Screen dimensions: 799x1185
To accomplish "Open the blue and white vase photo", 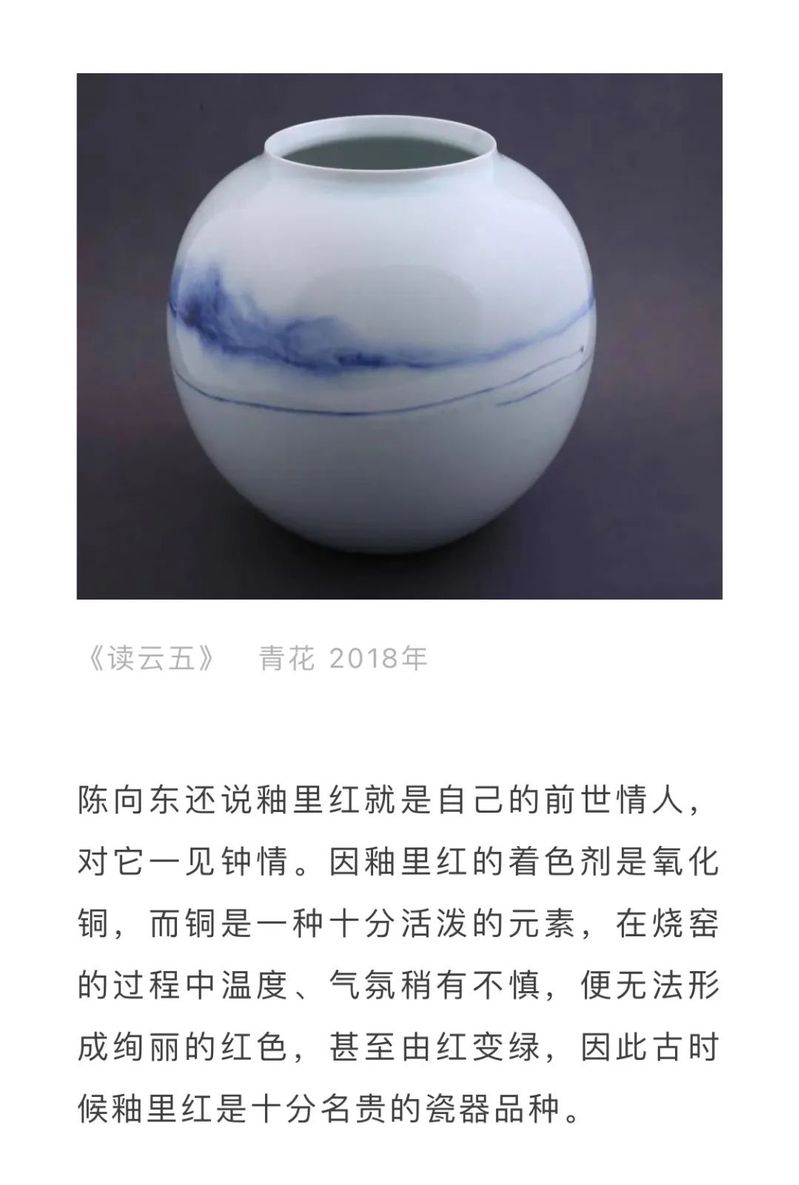I will pyautogui.click(x=399, y=335).
